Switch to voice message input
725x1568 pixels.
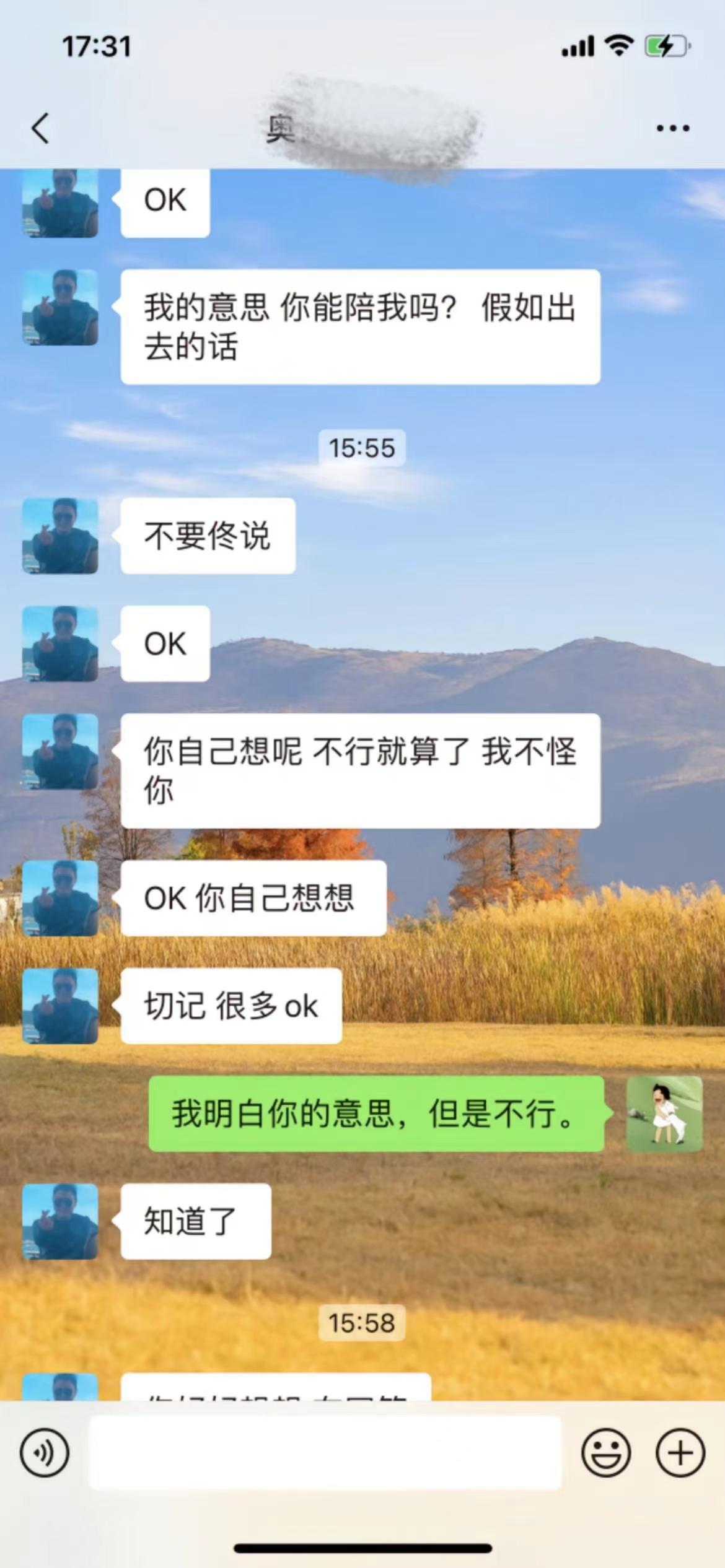tap(45, 1452)
